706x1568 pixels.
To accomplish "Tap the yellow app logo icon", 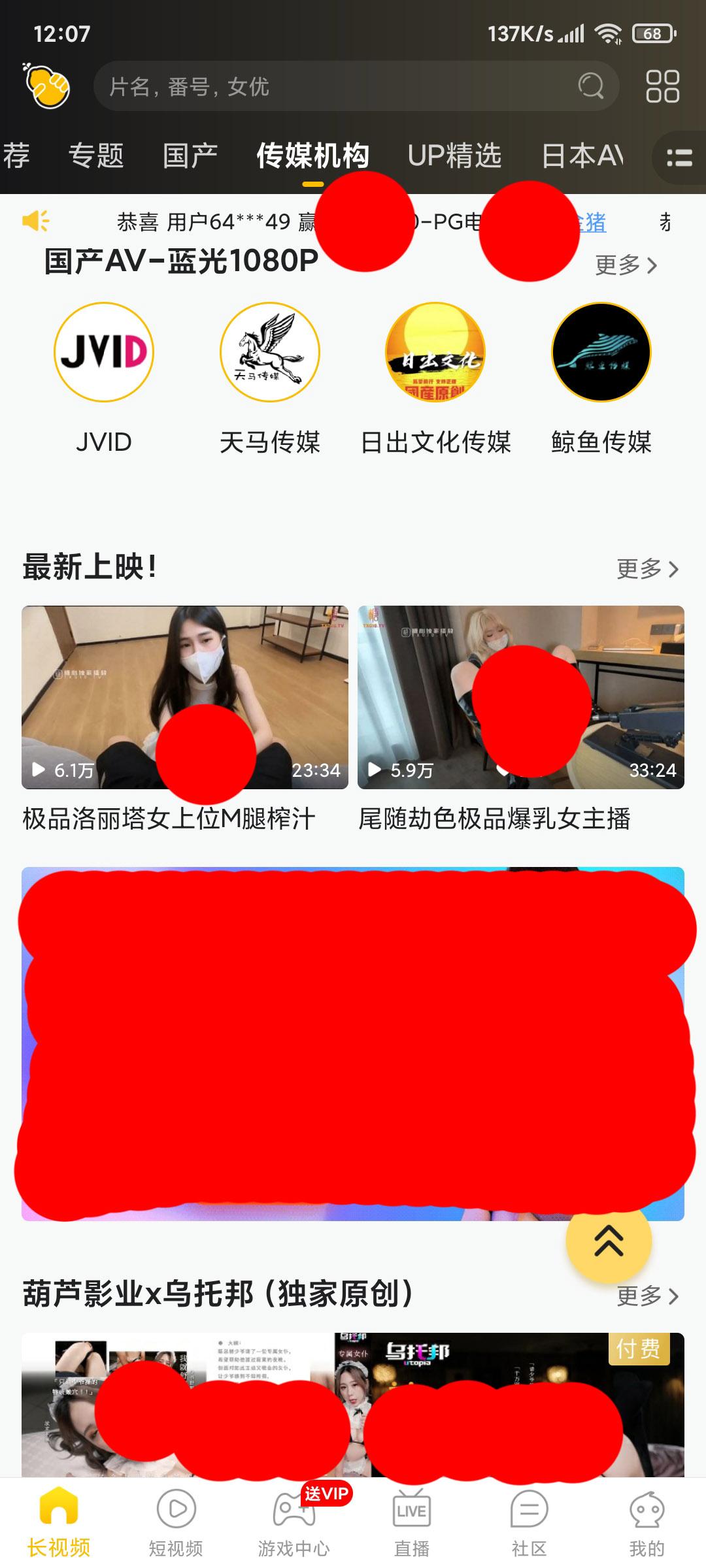I will [x=47, y=86].
